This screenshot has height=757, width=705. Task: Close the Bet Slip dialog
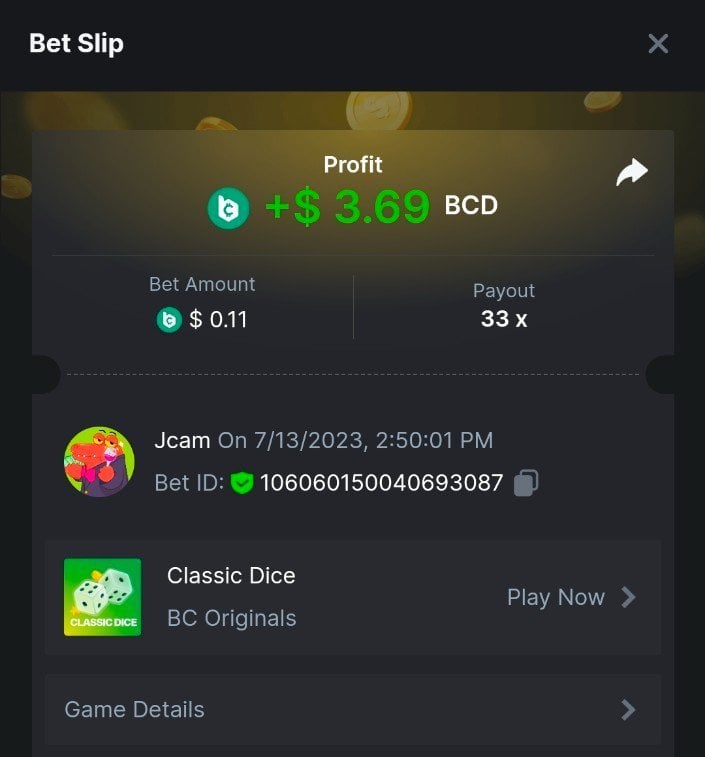click(658, 44)
